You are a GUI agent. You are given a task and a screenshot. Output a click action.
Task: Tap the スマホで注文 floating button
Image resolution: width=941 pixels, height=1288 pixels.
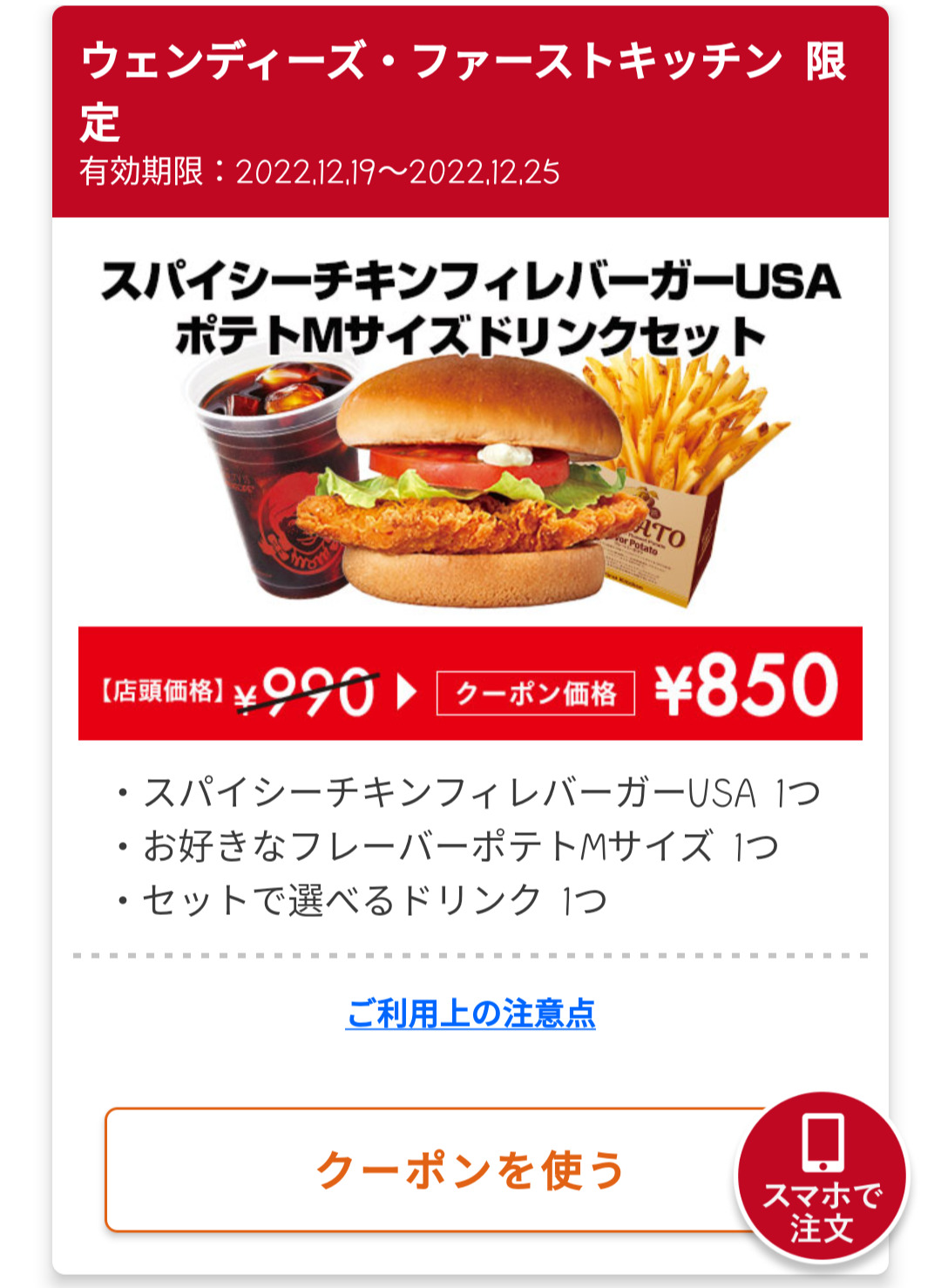point(822,1177)
